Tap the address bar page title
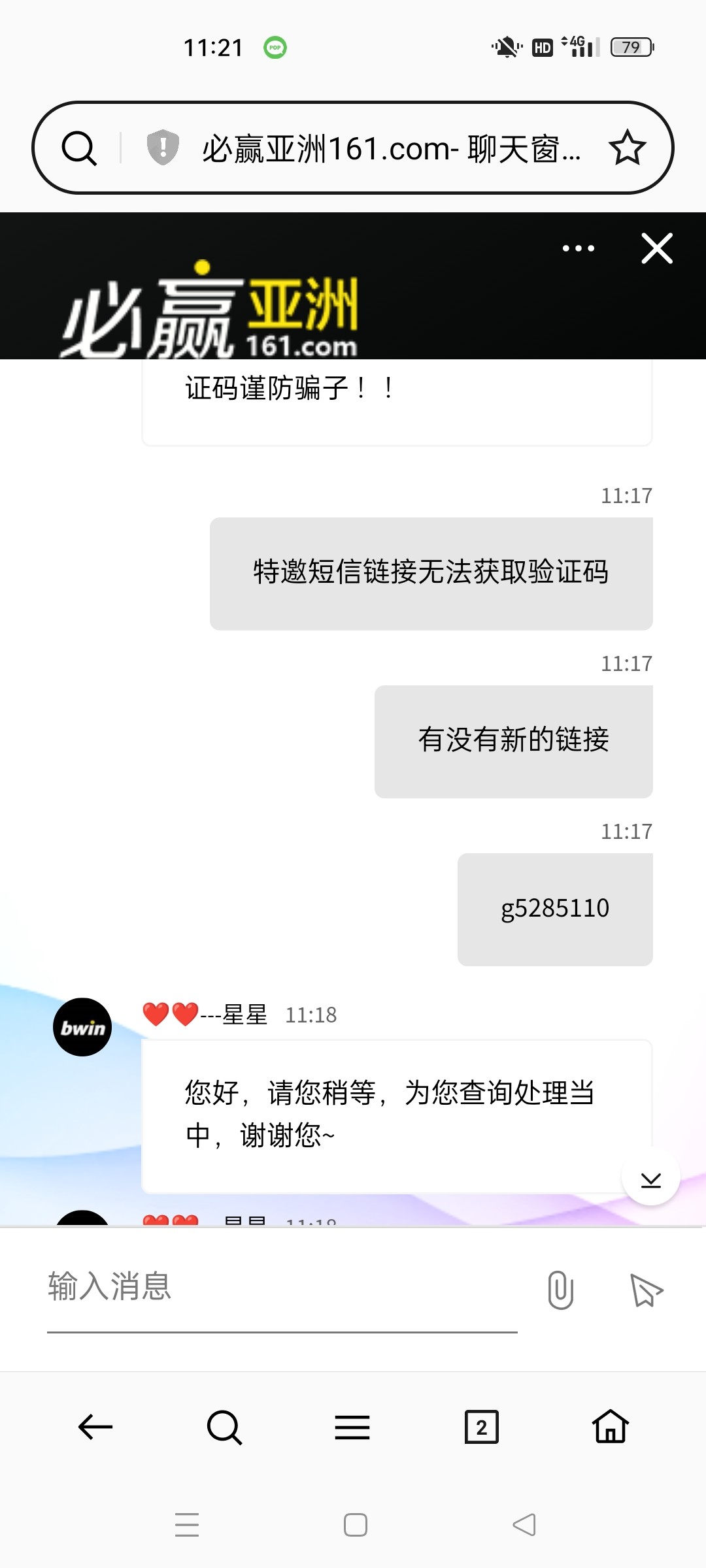The height and width of the screenshot is (1568, 706). [391, 149]
